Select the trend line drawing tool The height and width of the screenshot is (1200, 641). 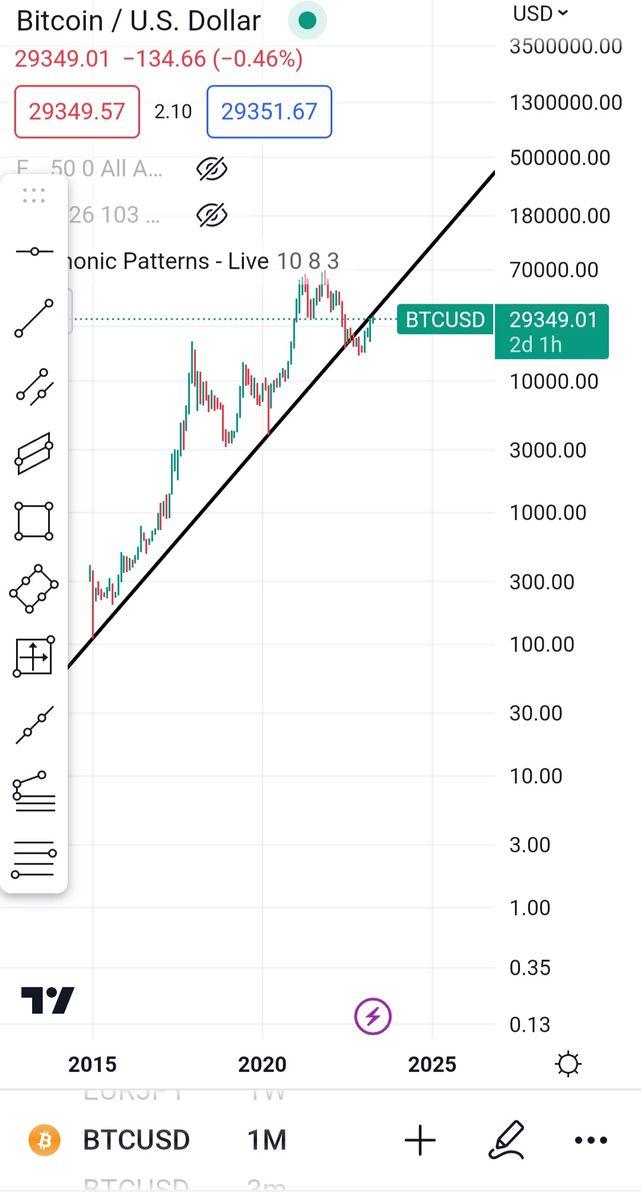pyautogui.click(x=35, y=318)
